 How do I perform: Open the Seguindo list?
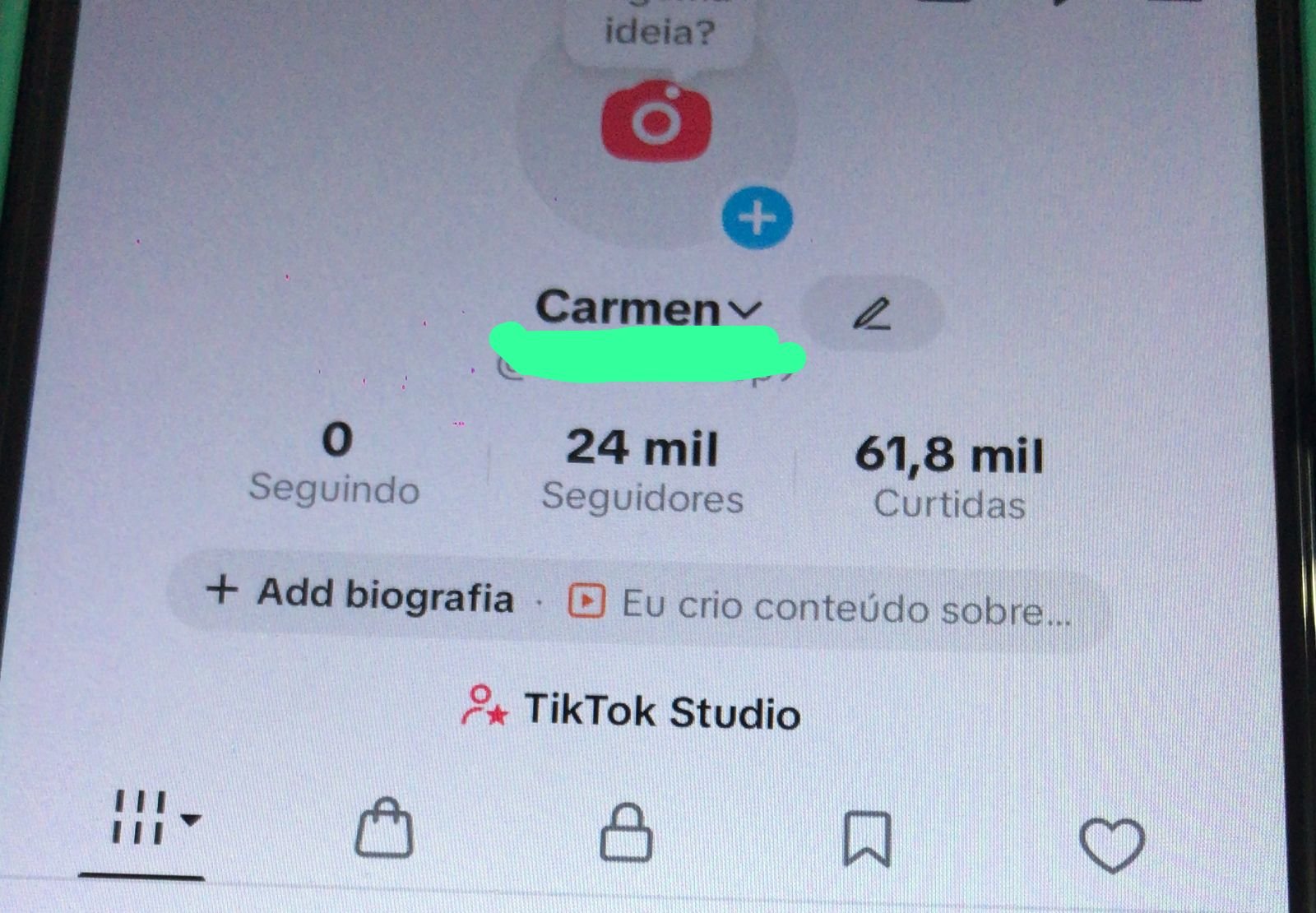click(335, 463)
